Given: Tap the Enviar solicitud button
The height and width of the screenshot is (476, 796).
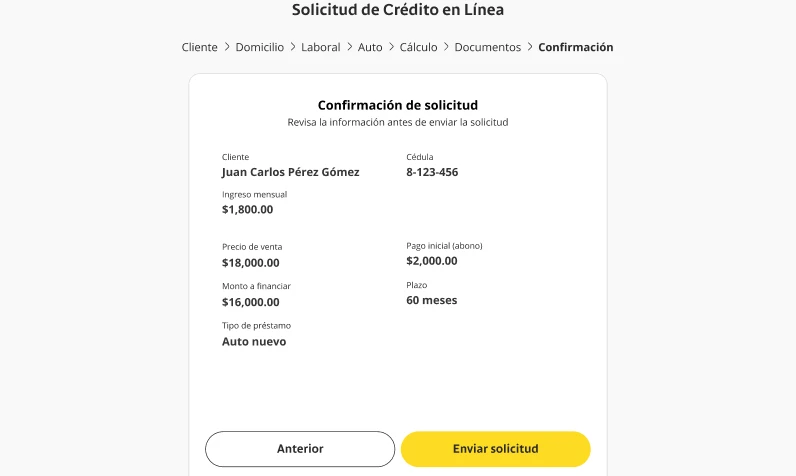Looking at the screenshot, I should (x=495, y=449).
